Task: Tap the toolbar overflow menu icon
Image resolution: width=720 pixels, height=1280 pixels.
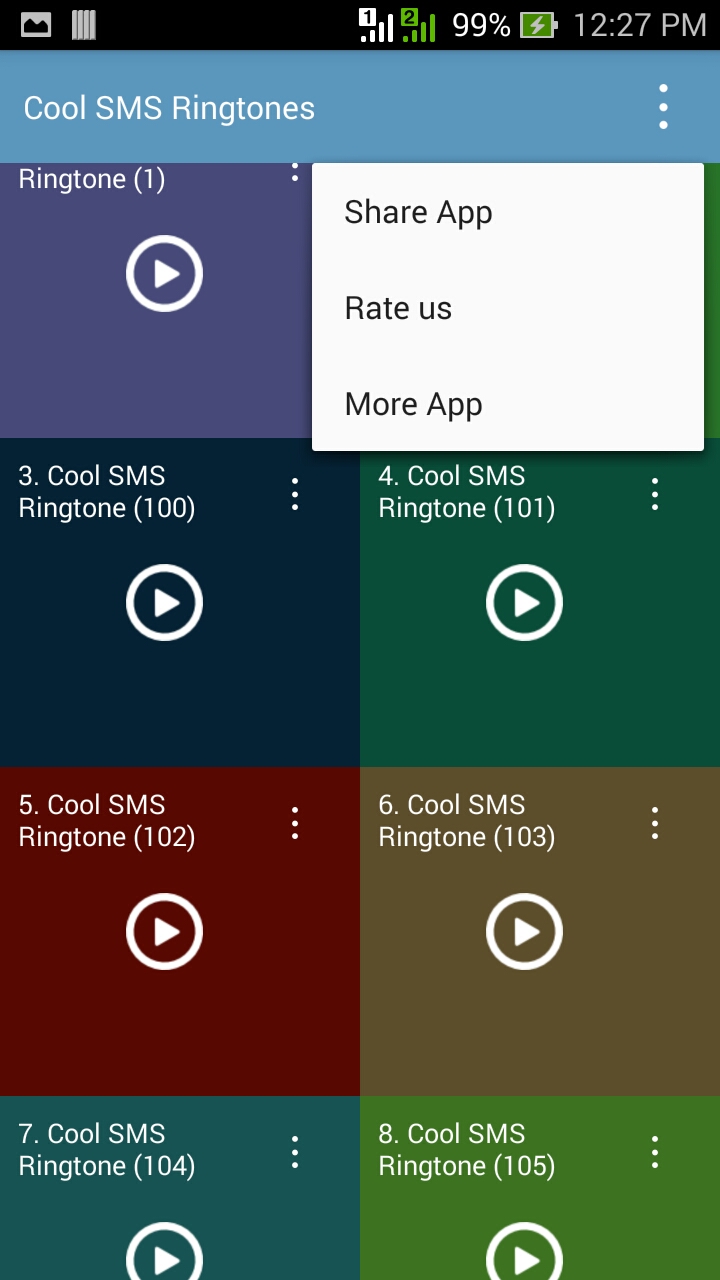Action: tap(663, 107)
